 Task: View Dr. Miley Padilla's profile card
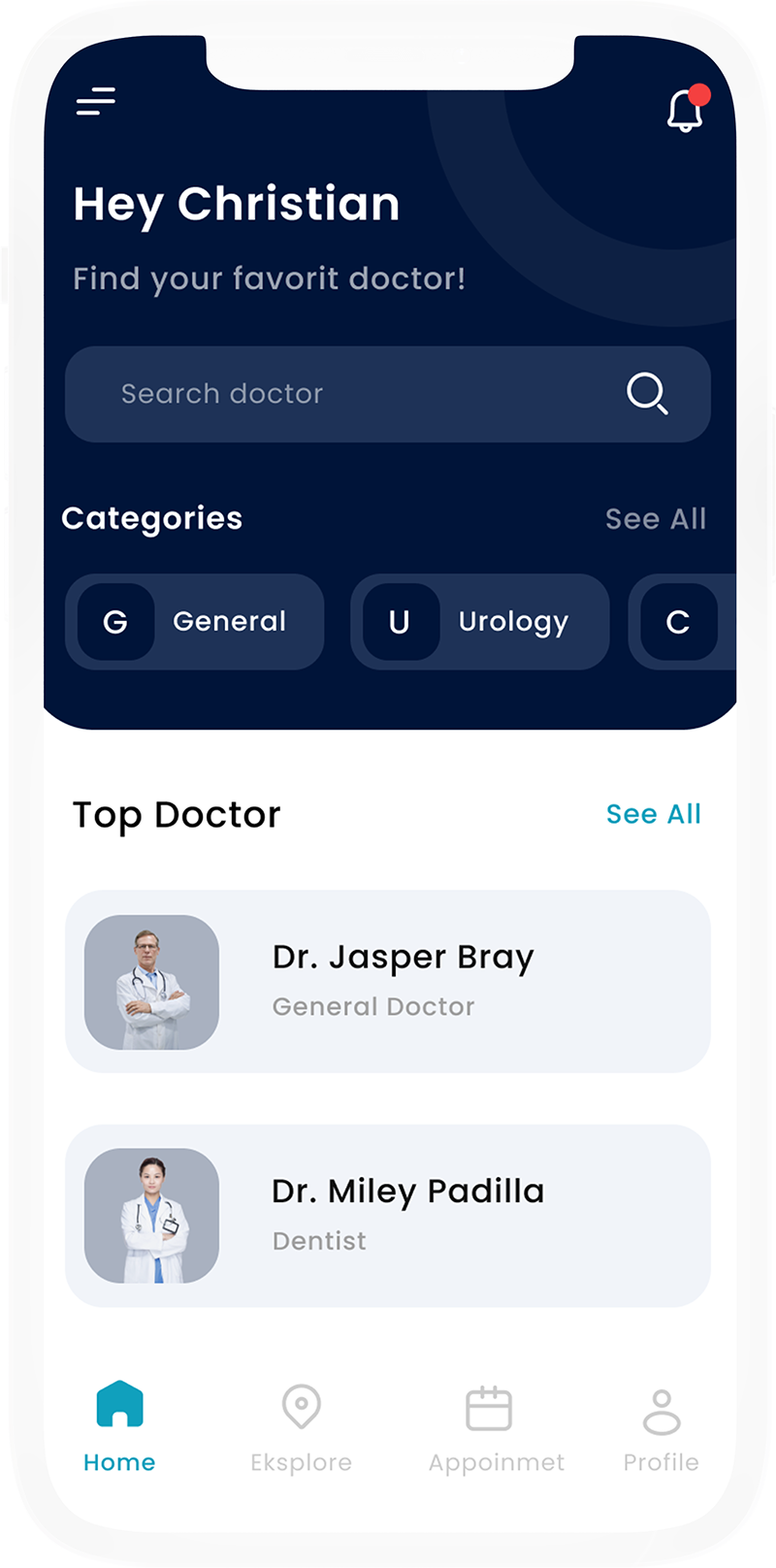coord(388,1216)
